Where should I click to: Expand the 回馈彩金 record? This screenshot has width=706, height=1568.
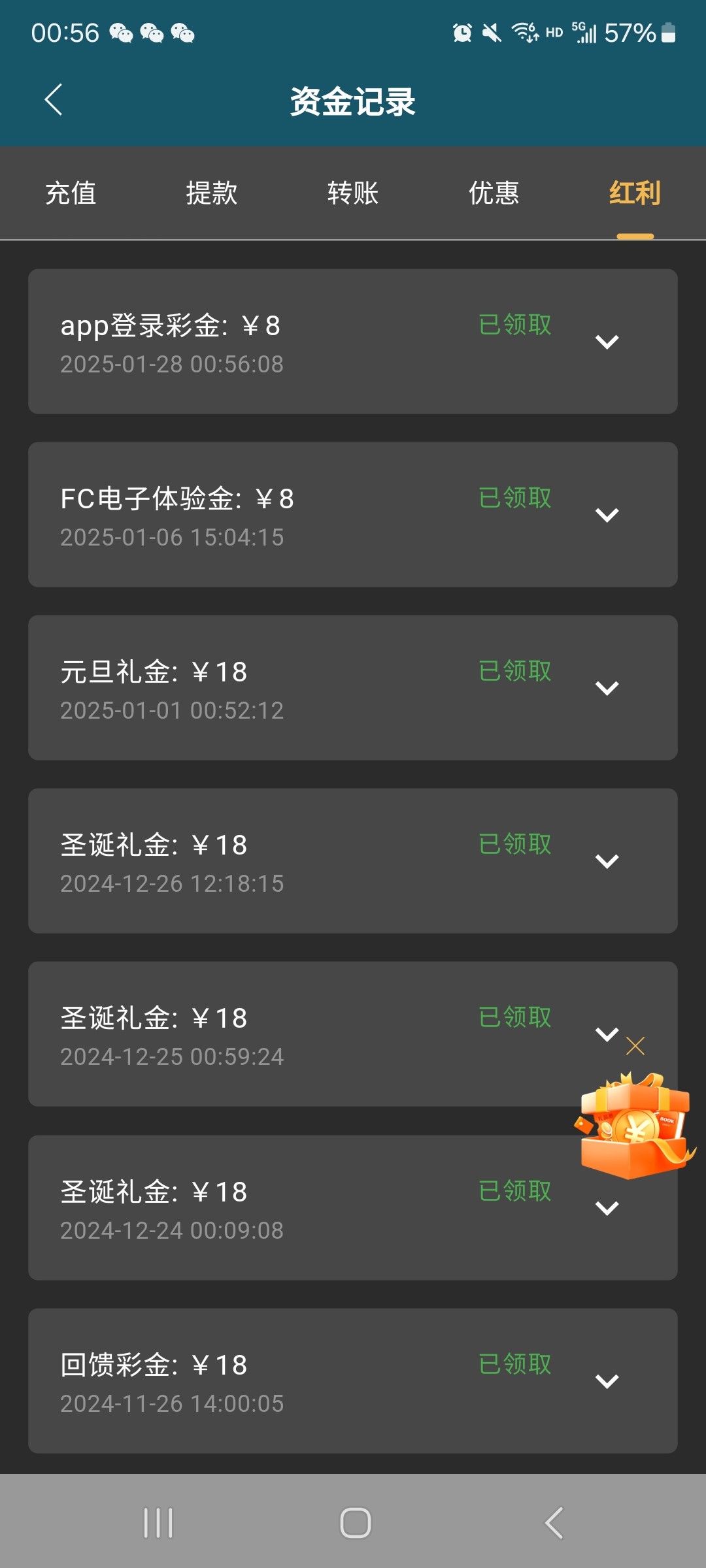(x=607, y=1381)
